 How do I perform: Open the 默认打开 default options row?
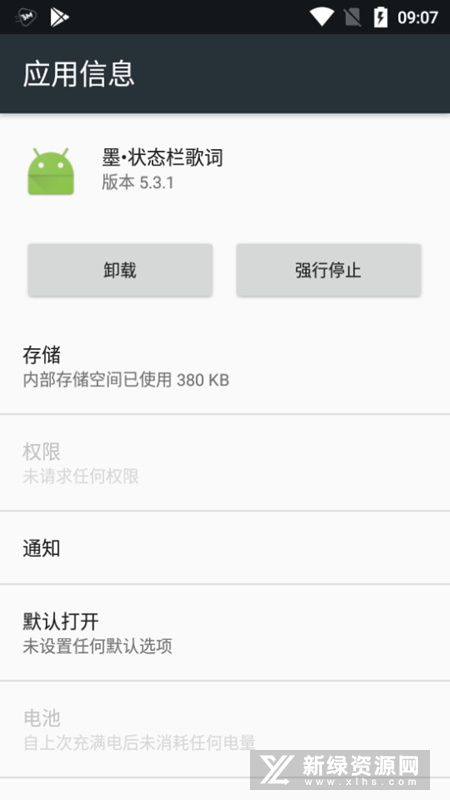(x=225, y=633)
